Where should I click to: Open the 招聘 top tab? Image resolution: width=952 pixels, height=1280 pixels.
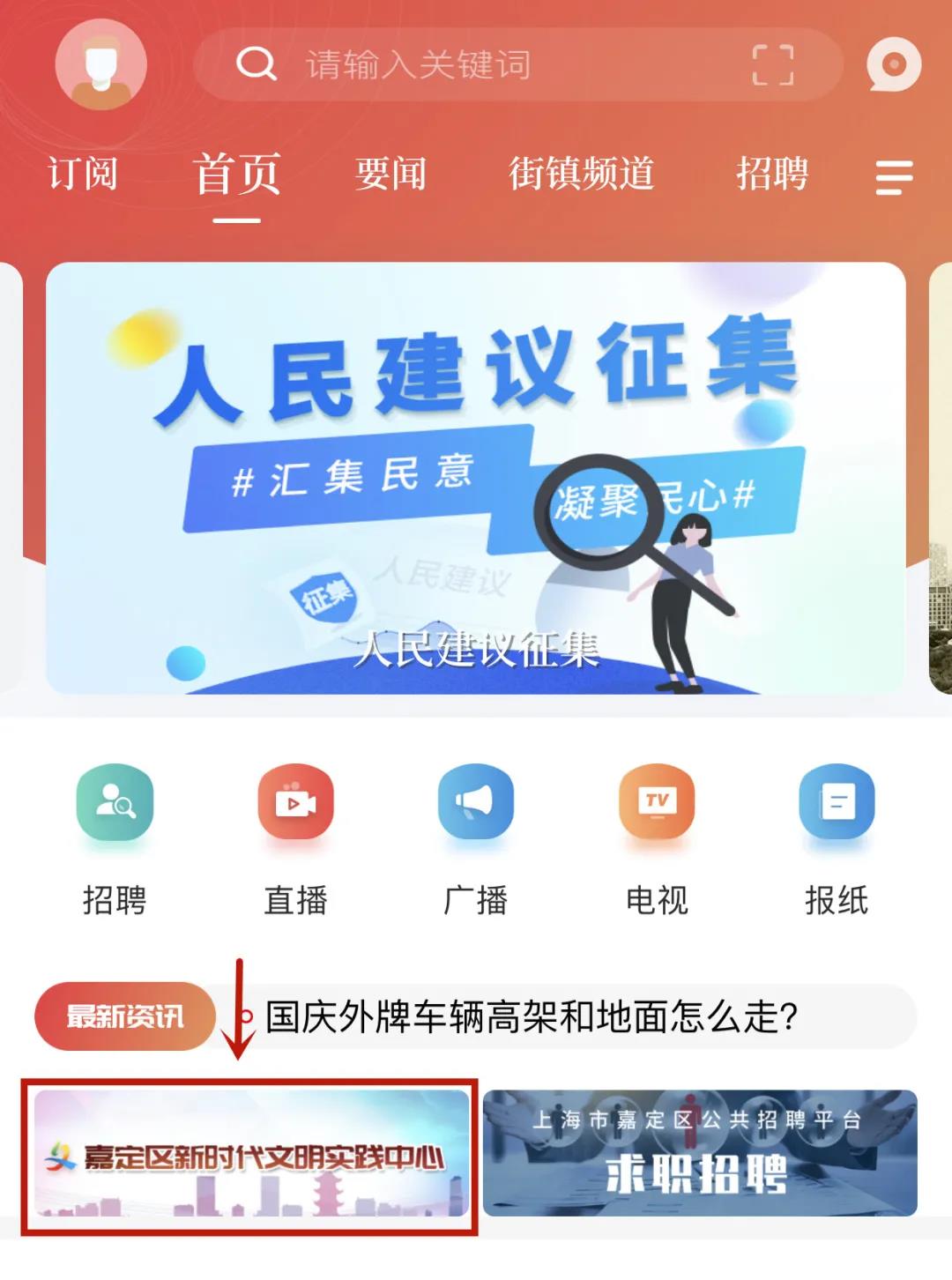click(x=772, y=174)
